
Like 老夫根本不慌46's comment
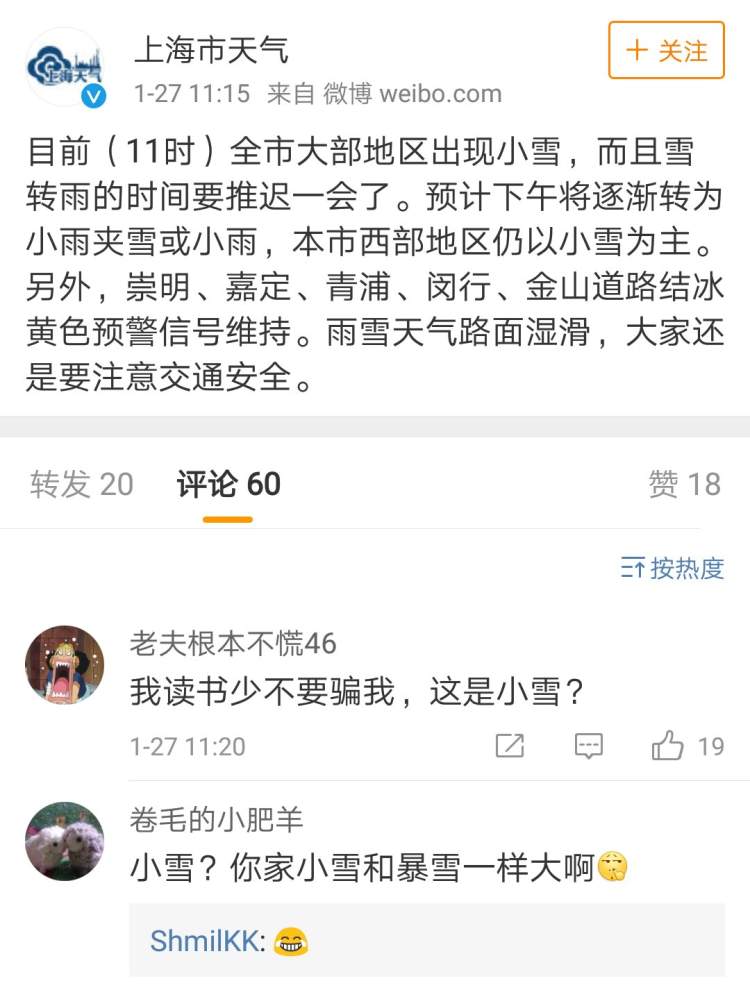tap(687, 746)
